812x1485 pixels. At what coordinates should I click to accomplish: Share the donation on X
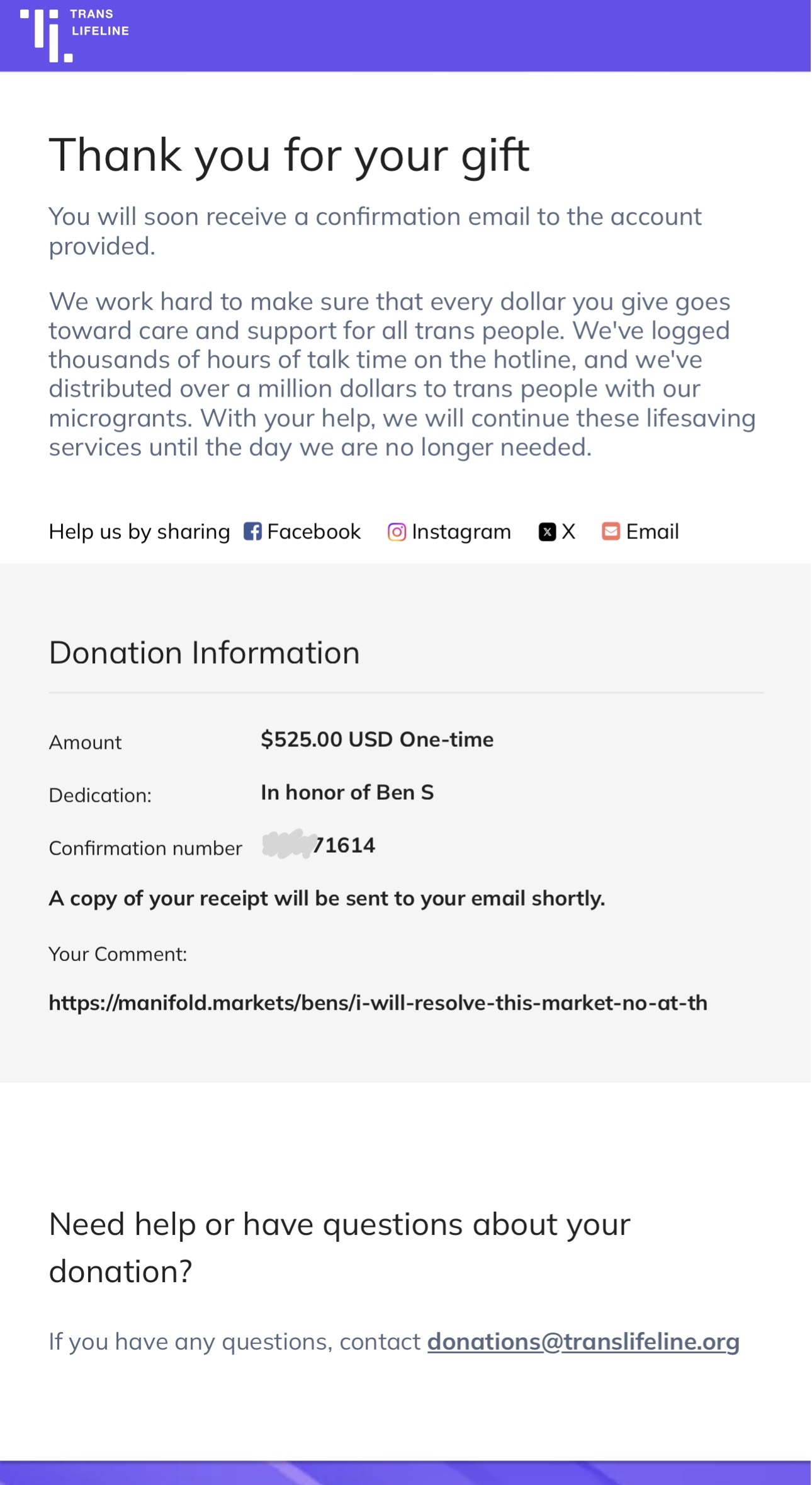557,532
